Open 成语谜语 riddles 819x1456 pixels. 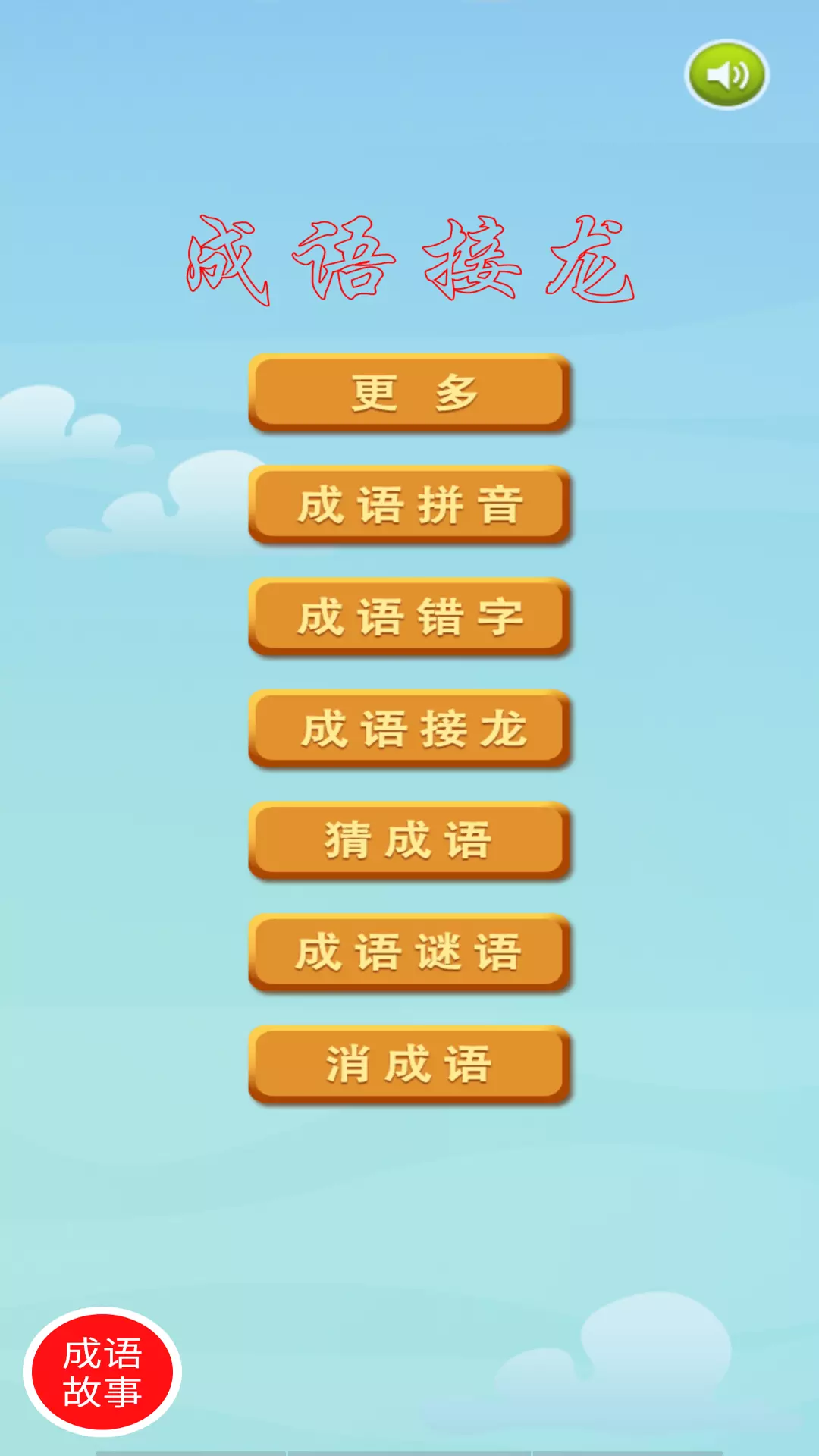409,953
